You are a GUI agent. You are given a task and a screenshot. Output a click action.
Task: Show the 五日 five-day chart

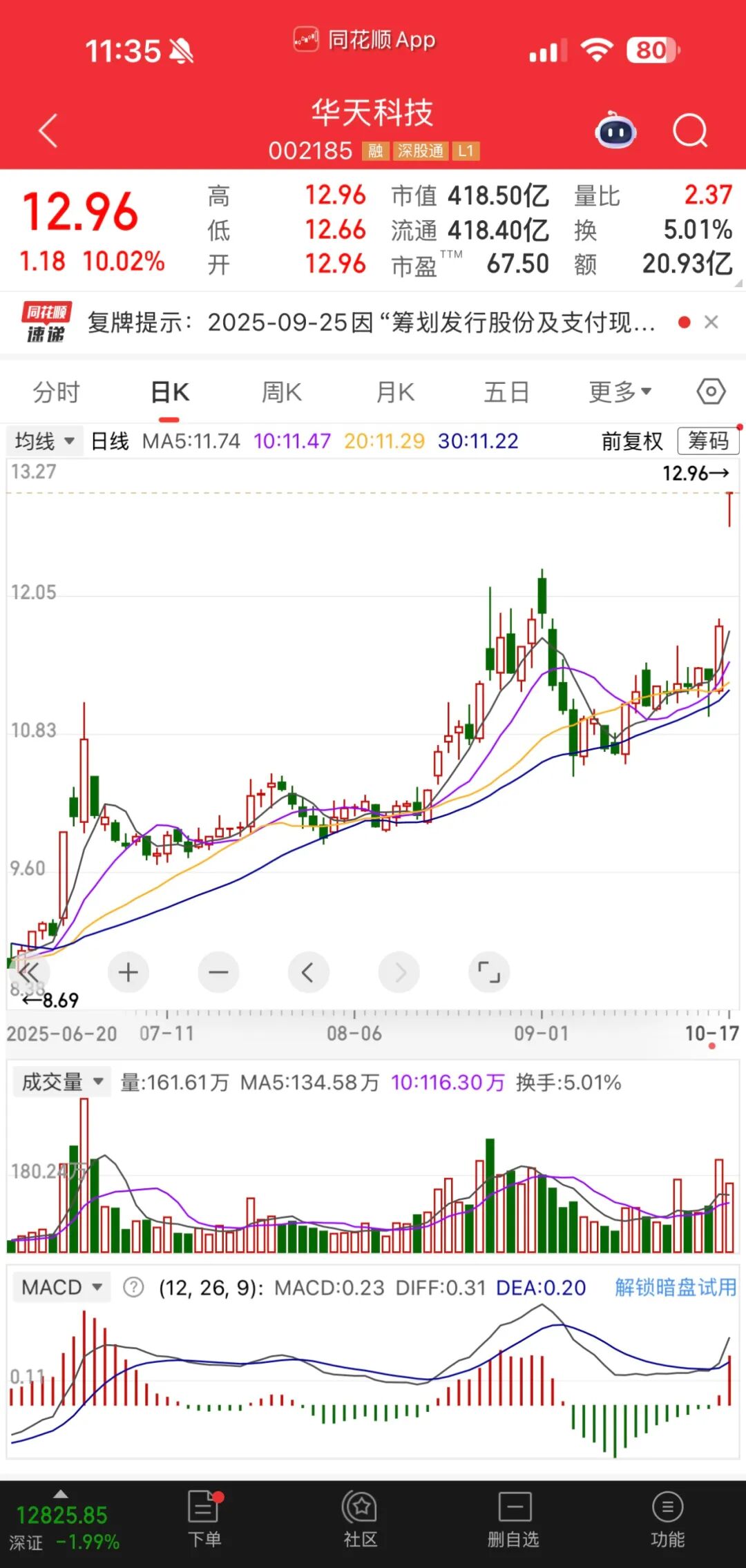pos(506,392)
